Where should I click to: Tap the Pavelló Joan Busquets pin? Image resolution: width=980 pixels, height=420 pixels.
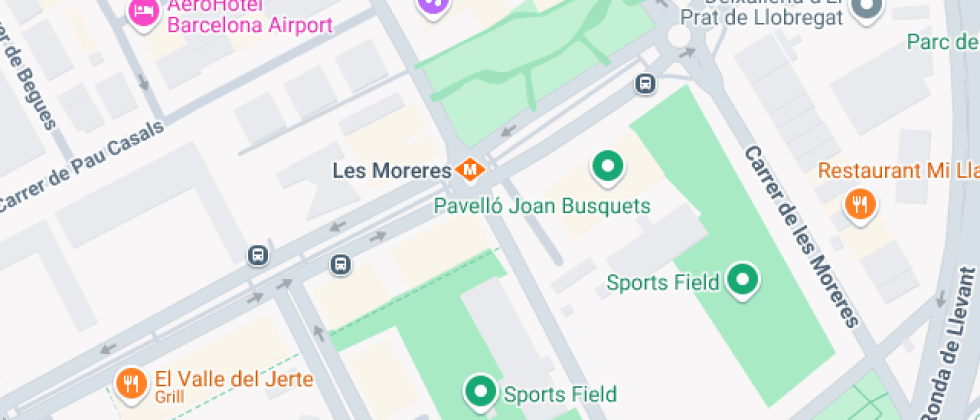pyautogui.click(x=605, y=167)
